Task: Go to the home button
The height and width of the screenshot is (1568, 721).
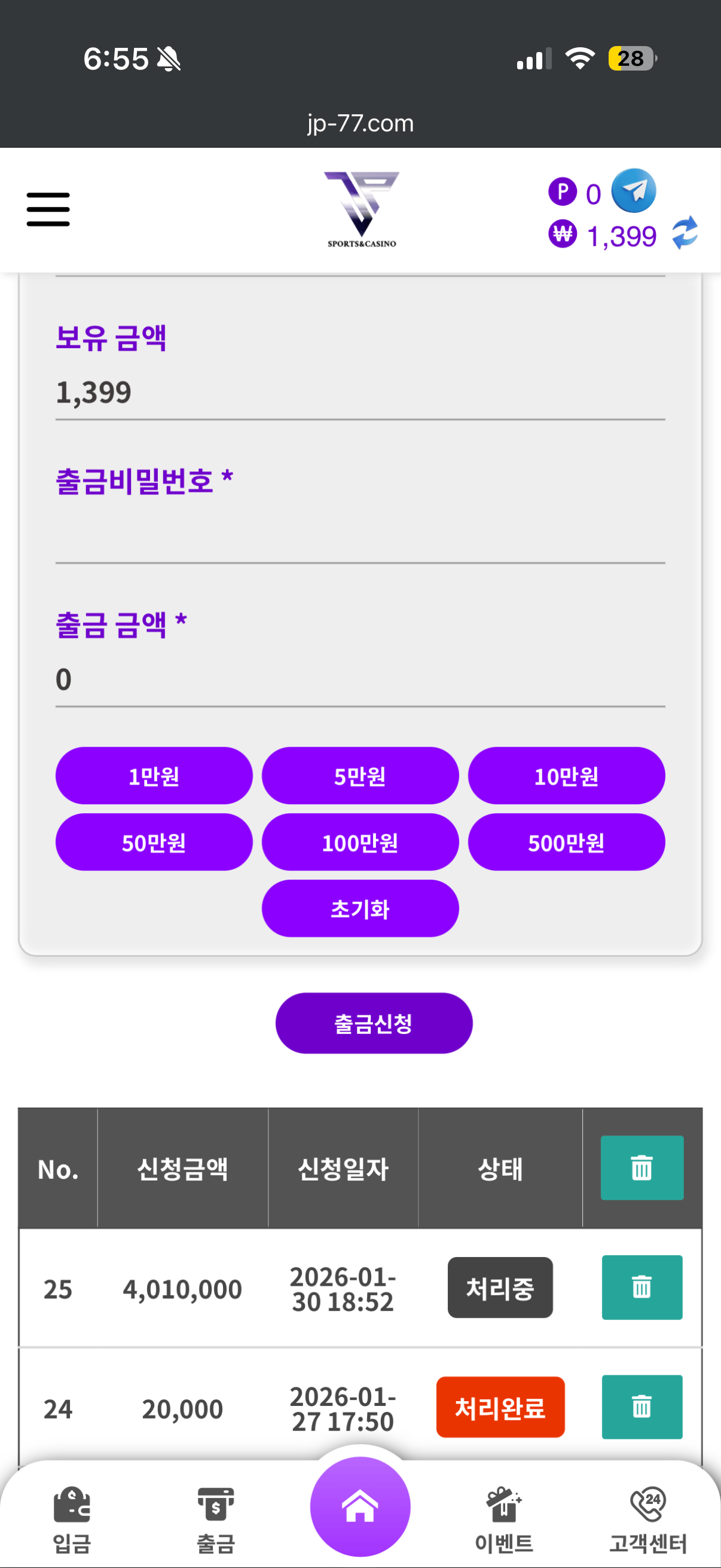Action: (x=359, y=1506)
